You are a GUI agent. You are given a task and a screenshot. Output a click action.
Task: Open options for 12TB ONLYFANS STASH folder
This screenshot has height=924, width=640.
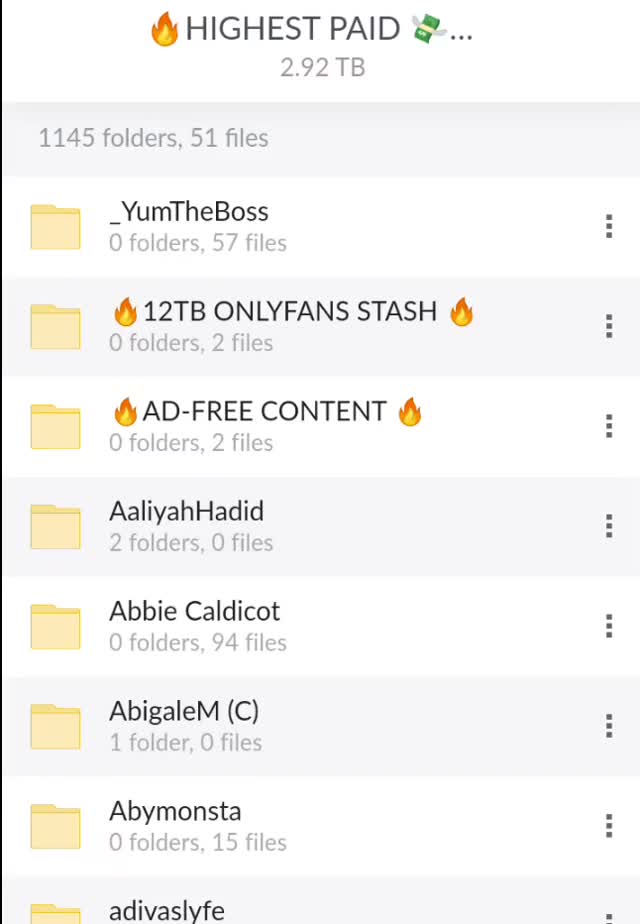tap(608, 327)
